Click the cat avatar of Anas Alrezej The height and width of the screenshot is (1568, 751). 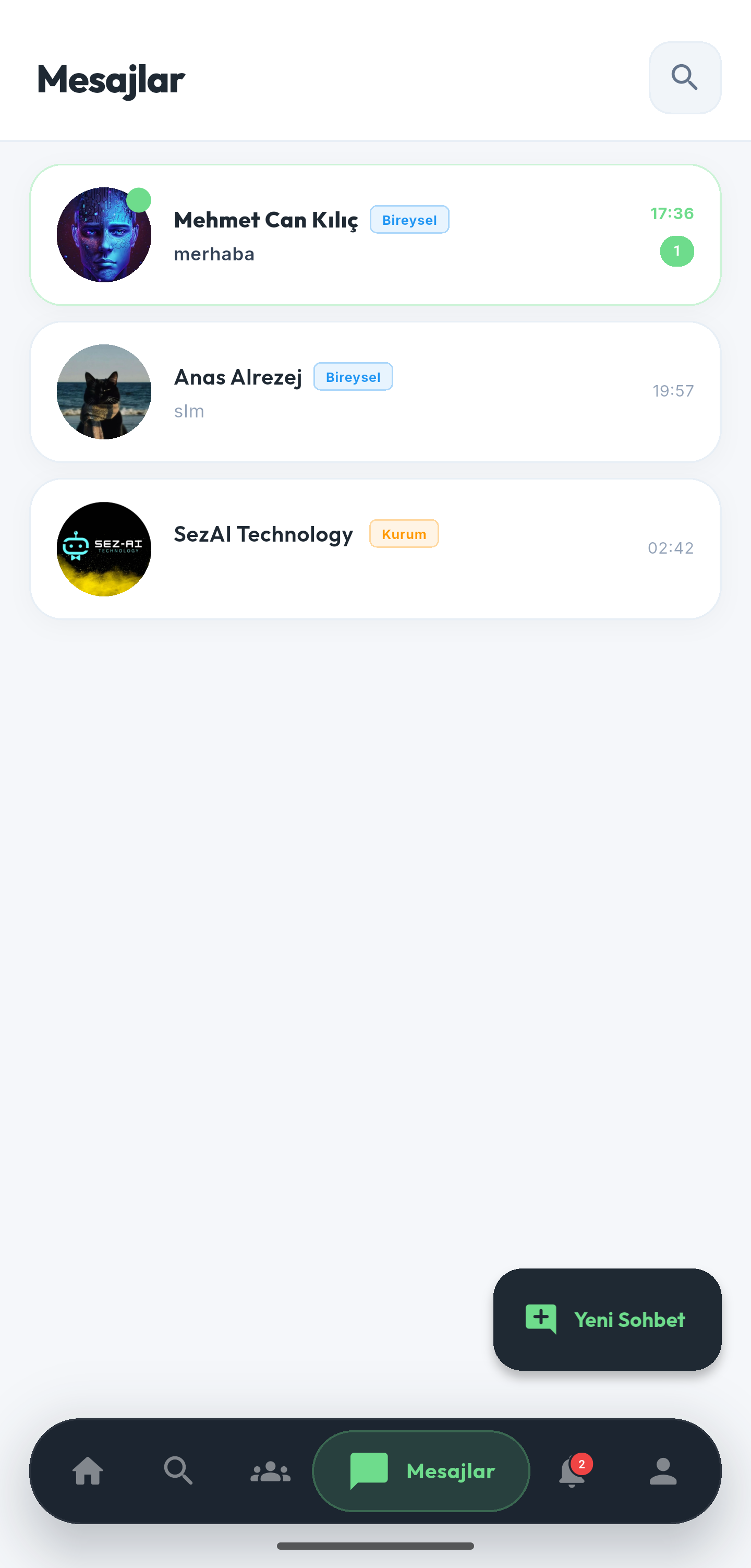click(104, 391)
